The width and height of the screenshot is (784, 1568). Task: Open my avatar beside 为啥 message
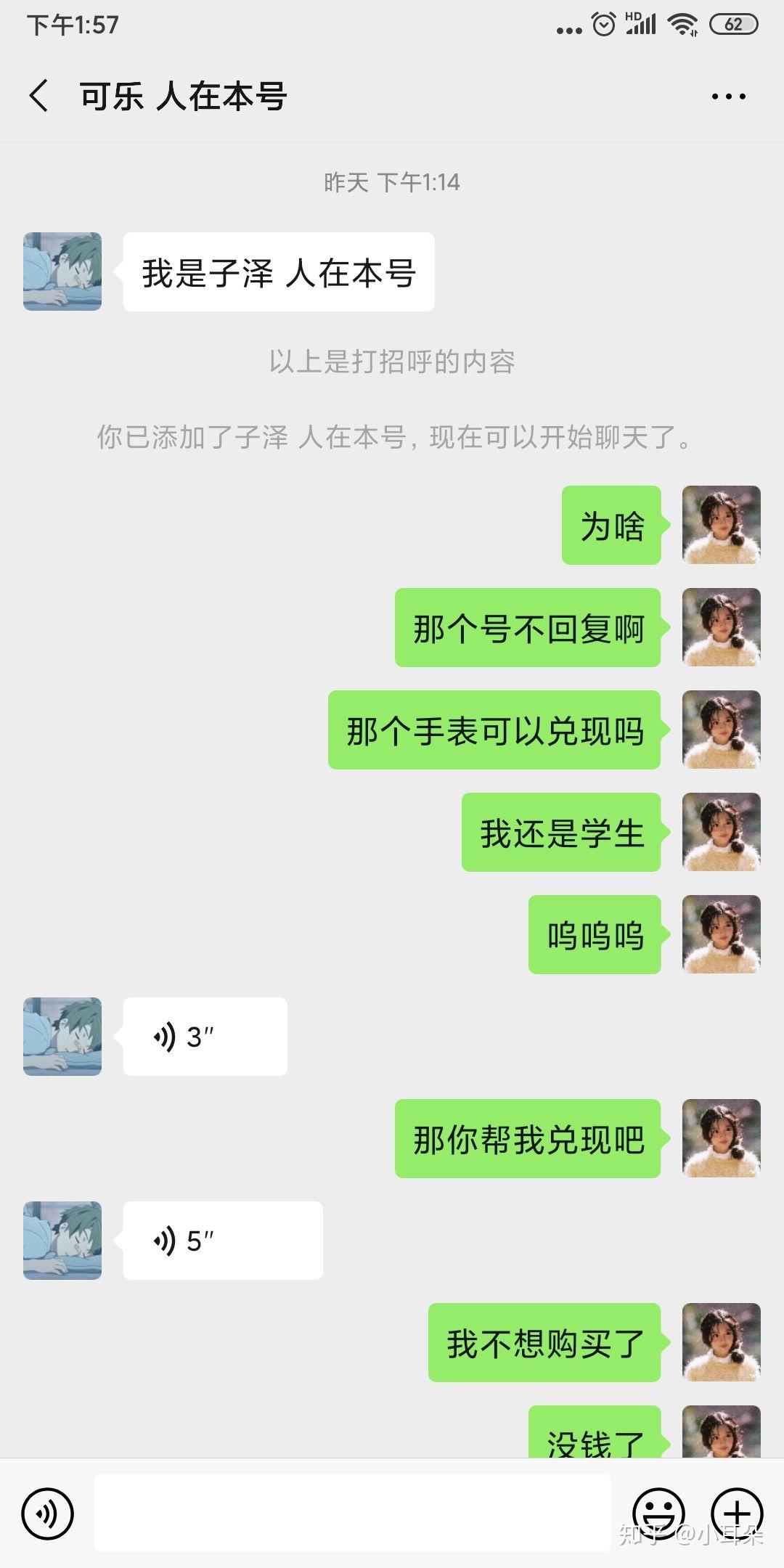(x=721, y=525)
